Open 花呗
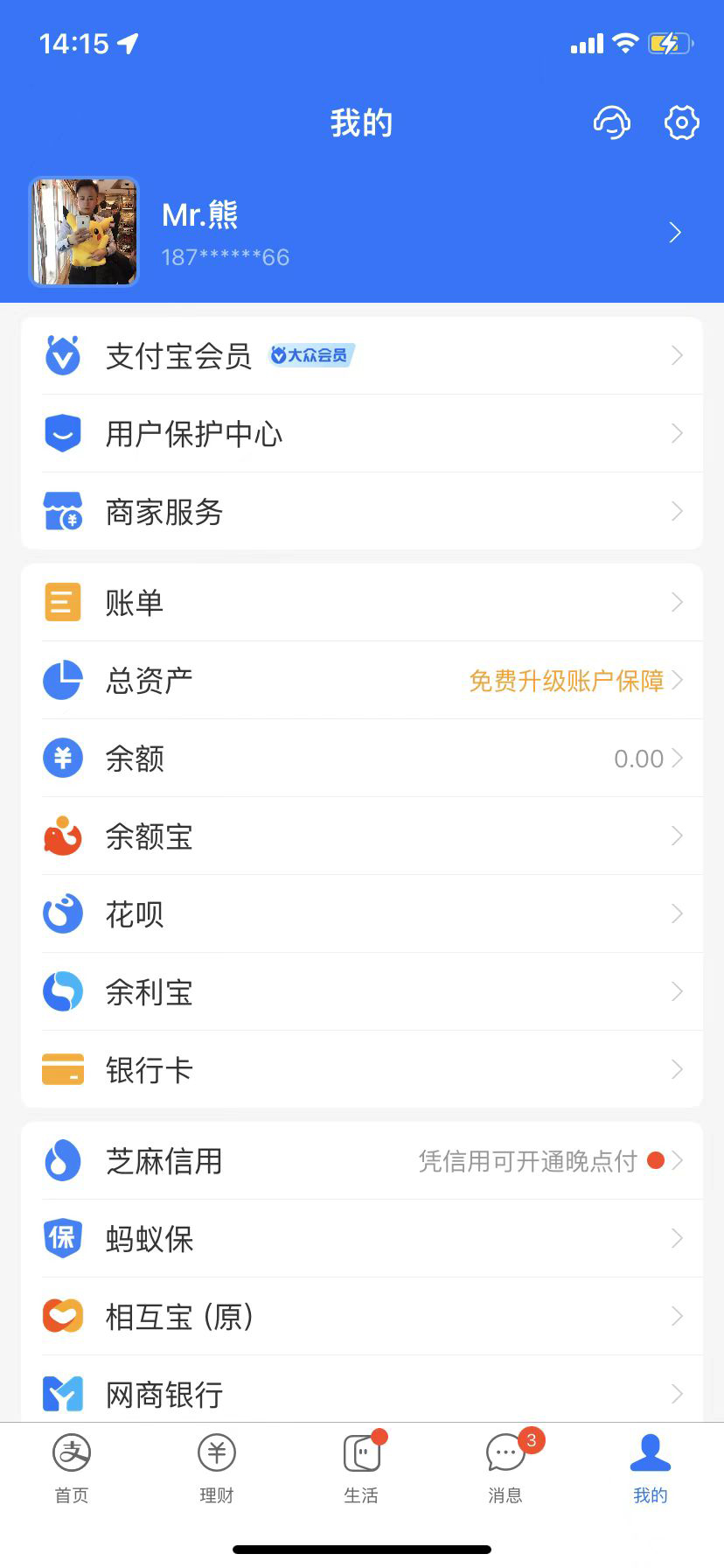The height and width of the screenshot is (1568, 724). 361,913
